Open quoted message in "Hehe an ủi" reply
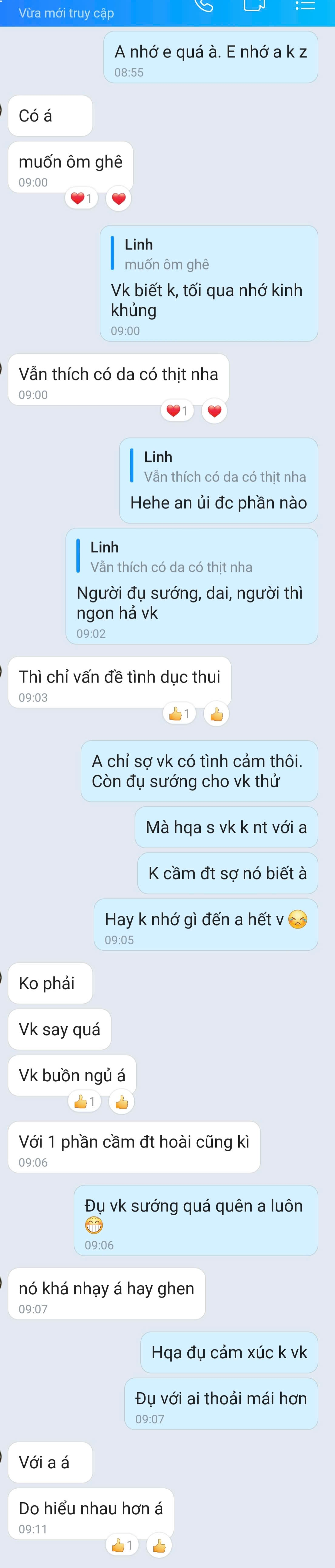 pos(224,467)
